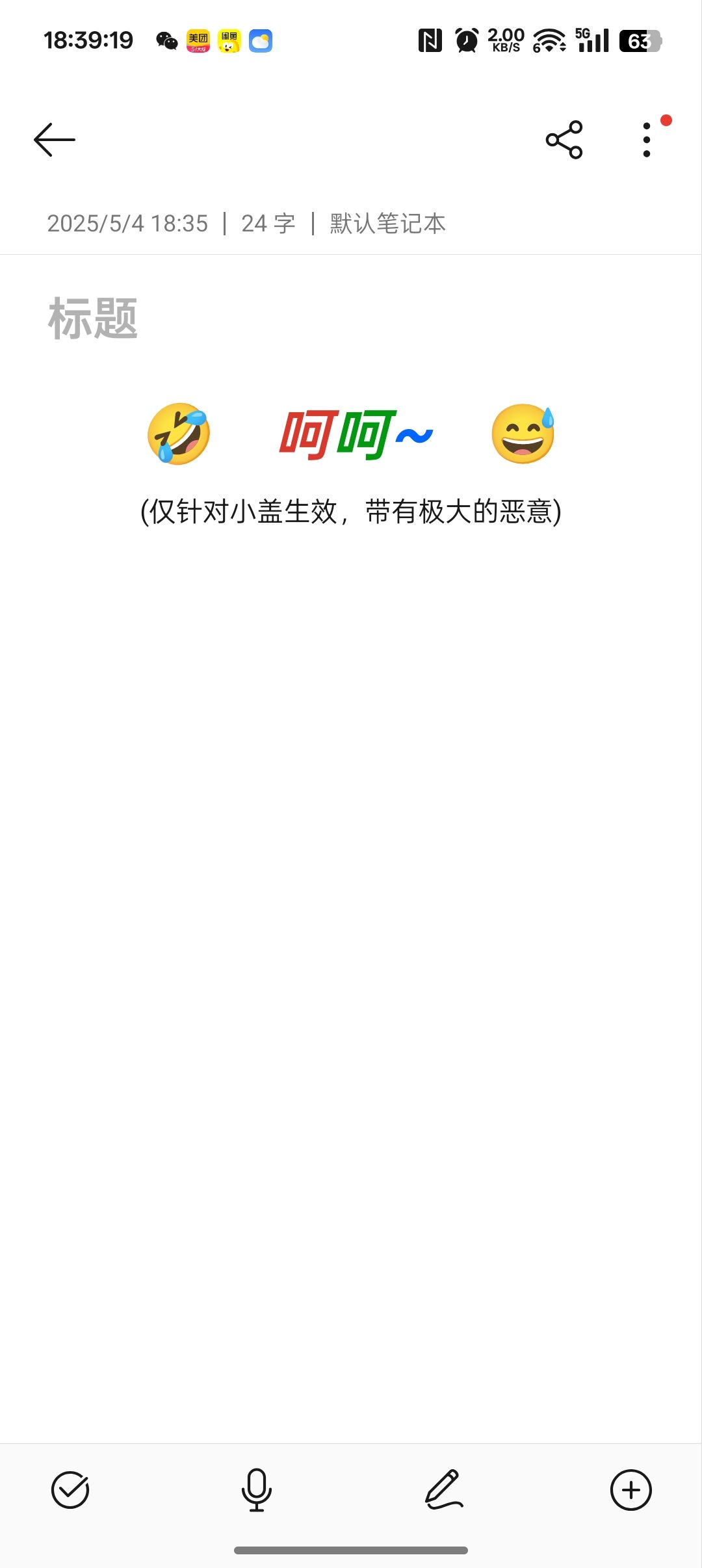
Task: Tap the title field labeled 标题
Action: pyautogui.click(x=93, y=319)
